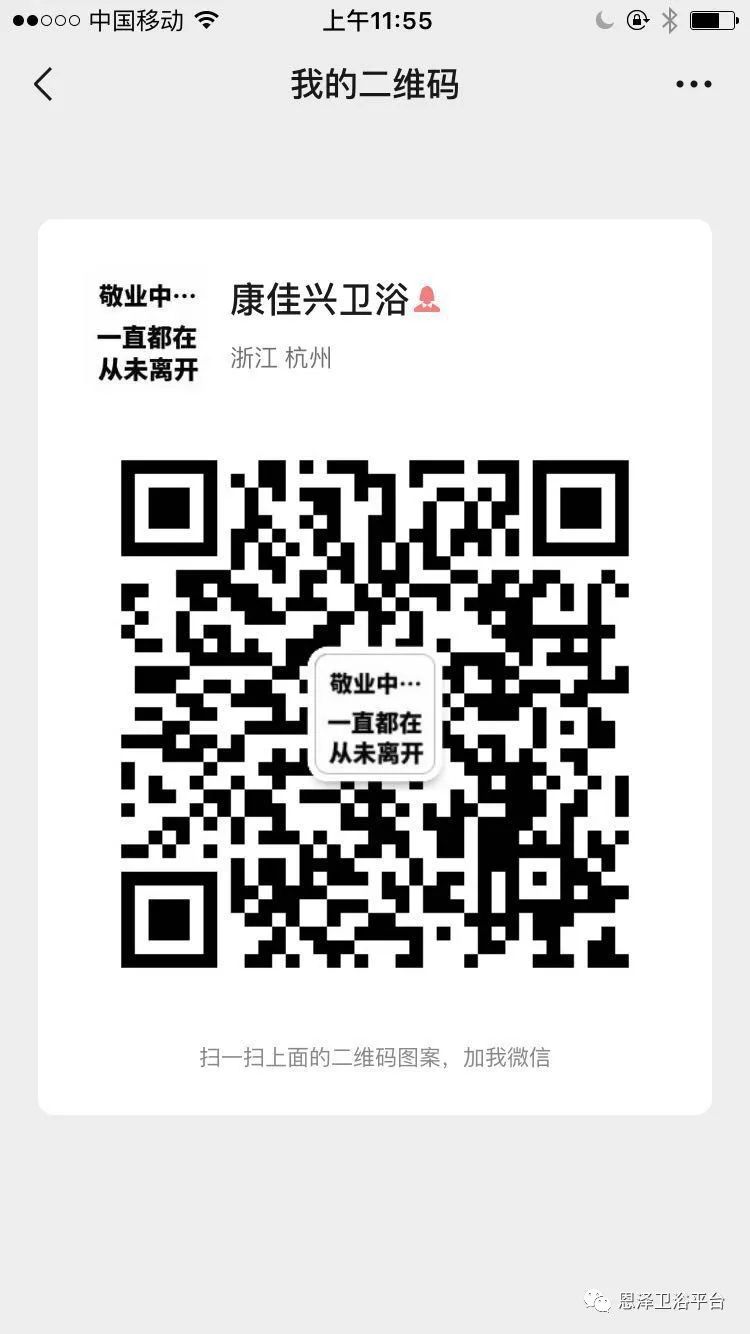Open the three-dot overflow menu

pyautogui.click(x=693, y=84)
